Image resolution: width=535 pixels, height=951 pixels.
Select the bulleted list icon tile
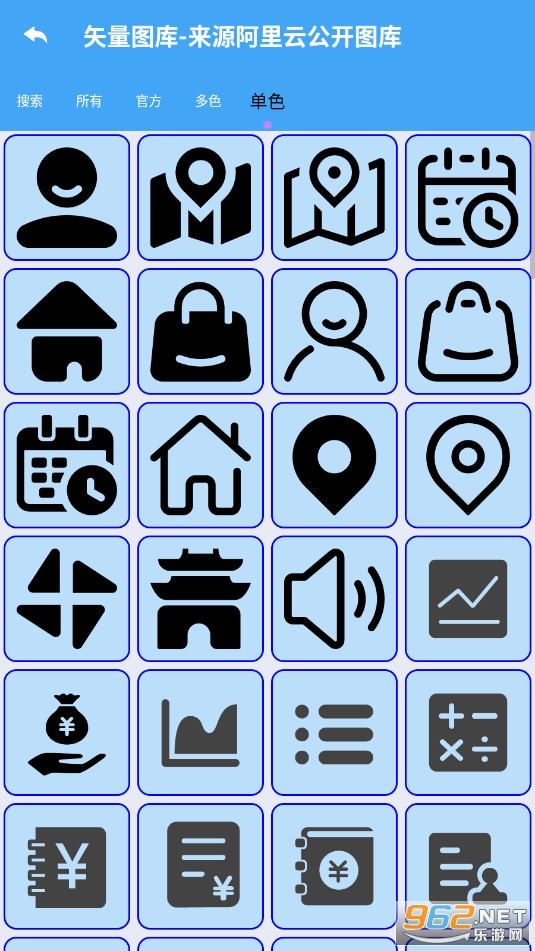coord(334,733)
